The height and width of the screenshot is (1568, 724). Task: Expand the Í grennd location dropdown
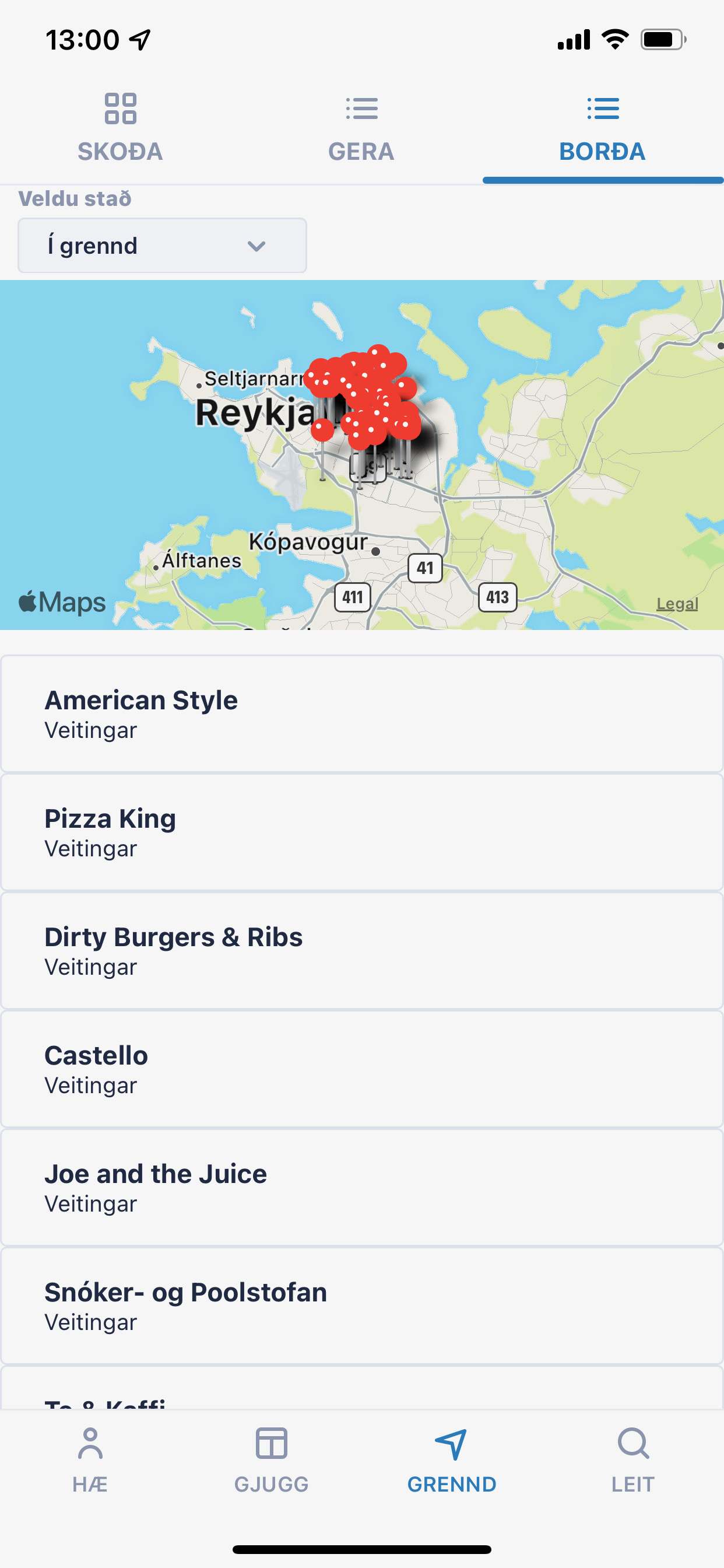tap(163, 246)
